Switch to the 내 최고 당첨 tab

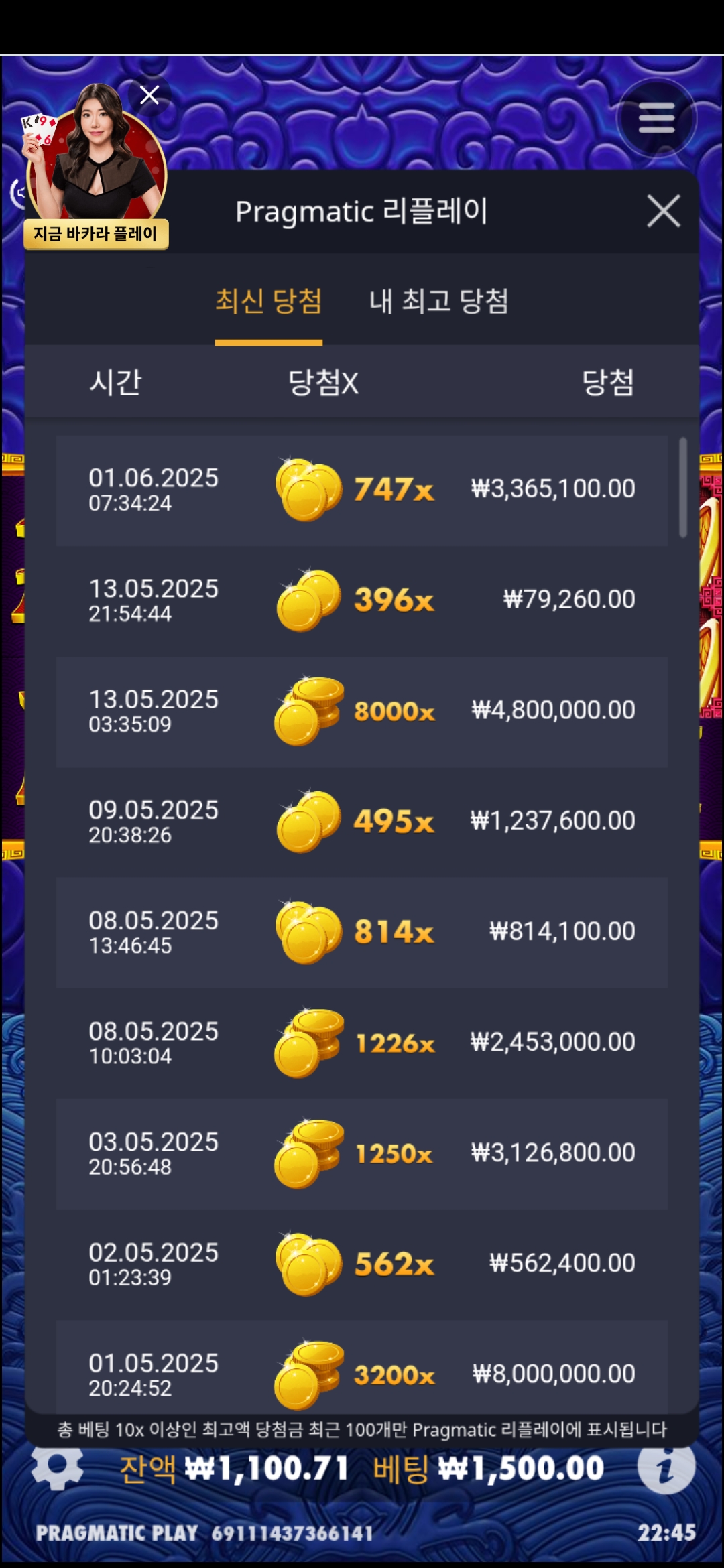click(439, 301)
